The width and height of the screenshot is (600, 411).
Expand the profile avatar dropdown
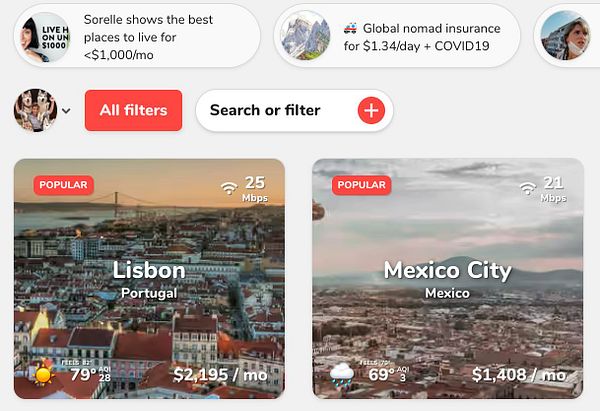66,111
